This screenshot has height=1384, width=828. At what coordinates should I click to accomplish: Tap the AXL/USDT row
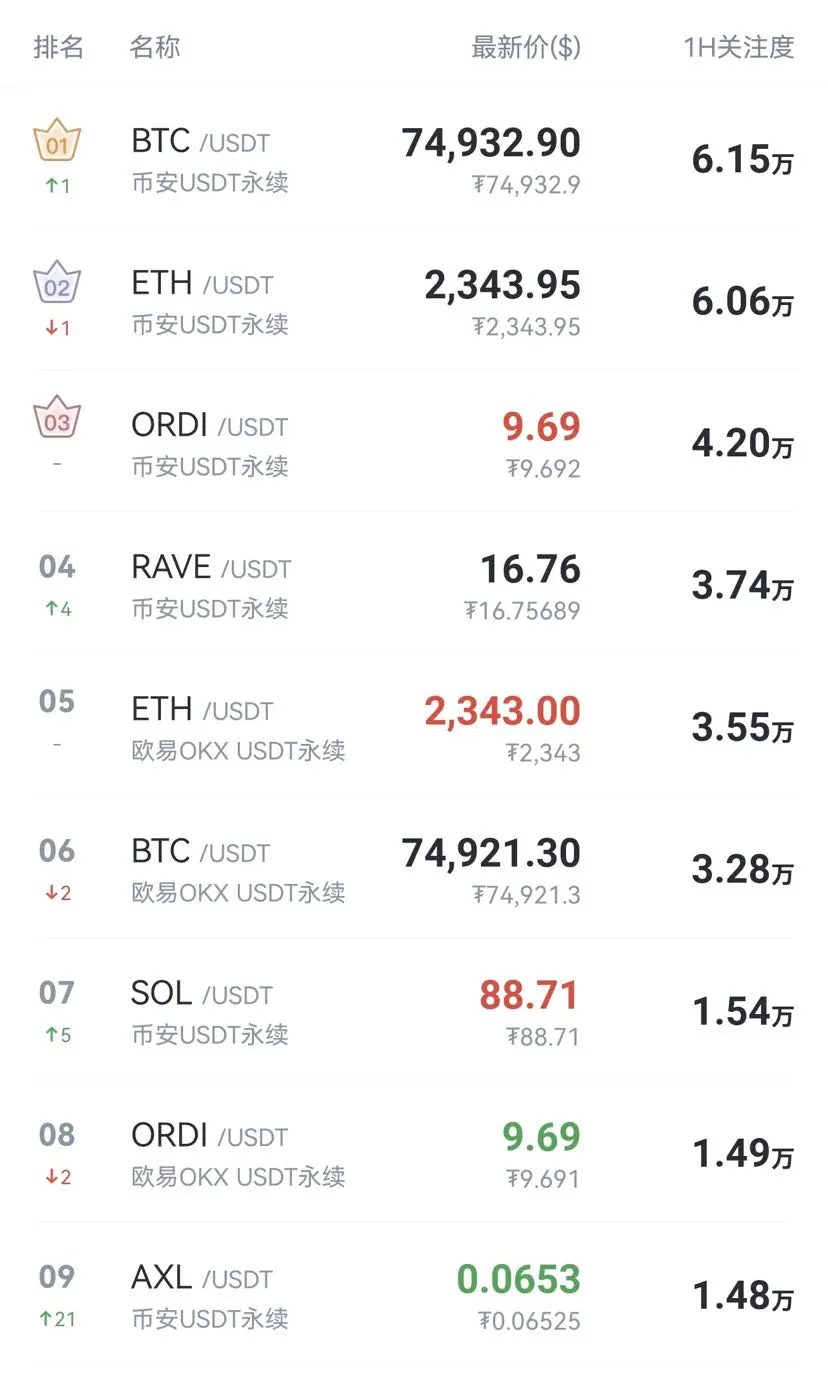pyautogui.click(x=210, y=1295)
